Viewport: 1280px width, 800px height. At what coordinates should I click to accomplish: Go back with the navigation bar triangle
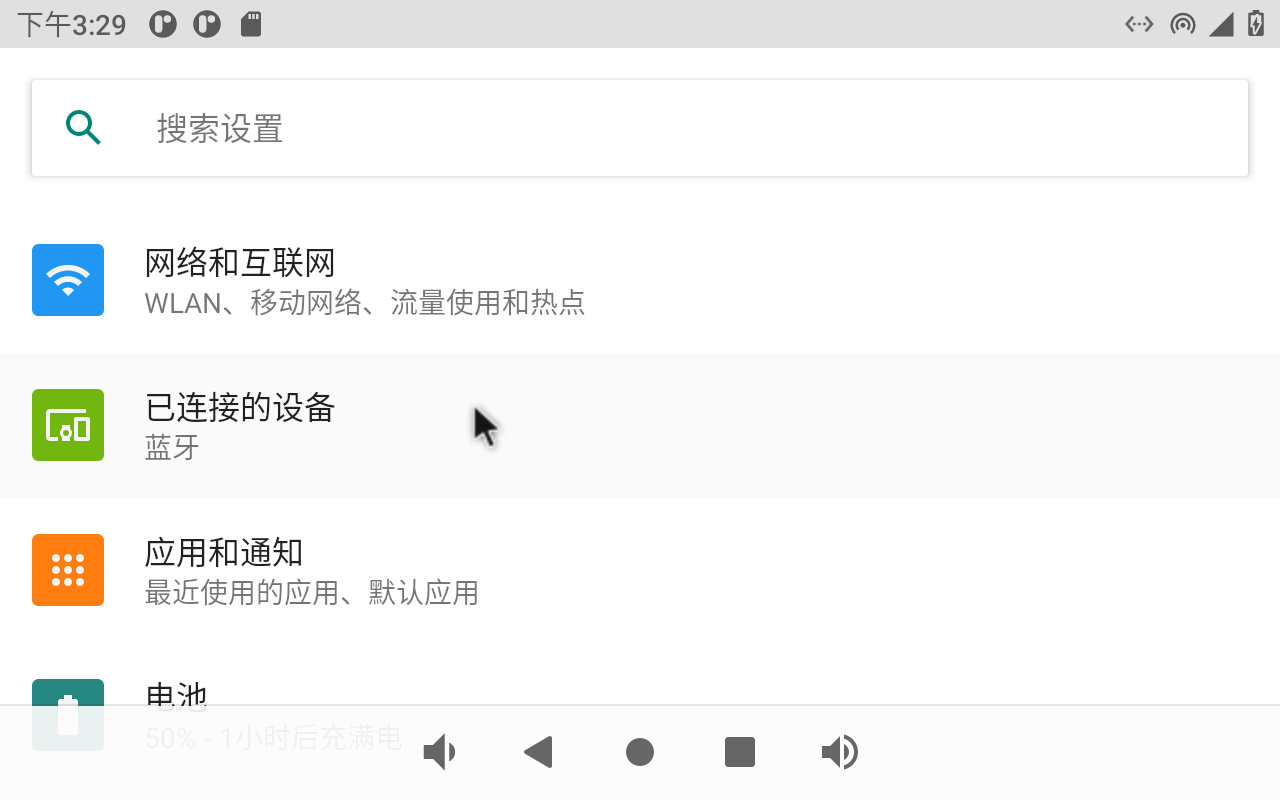[539, 752]
